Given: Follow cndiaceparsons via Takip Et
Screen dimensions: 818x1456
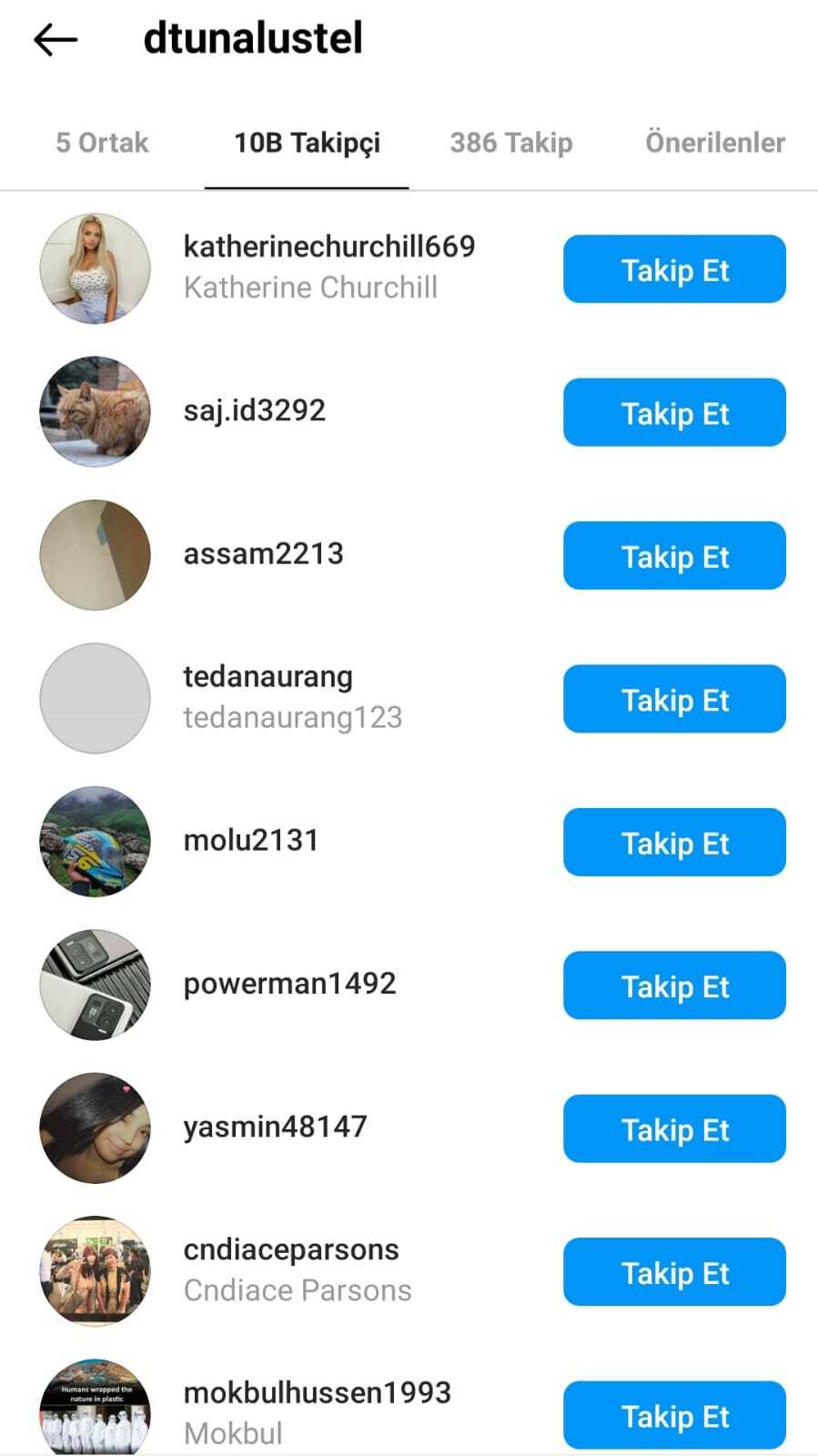Looking at the screenshot, I should click(674, 1272).
